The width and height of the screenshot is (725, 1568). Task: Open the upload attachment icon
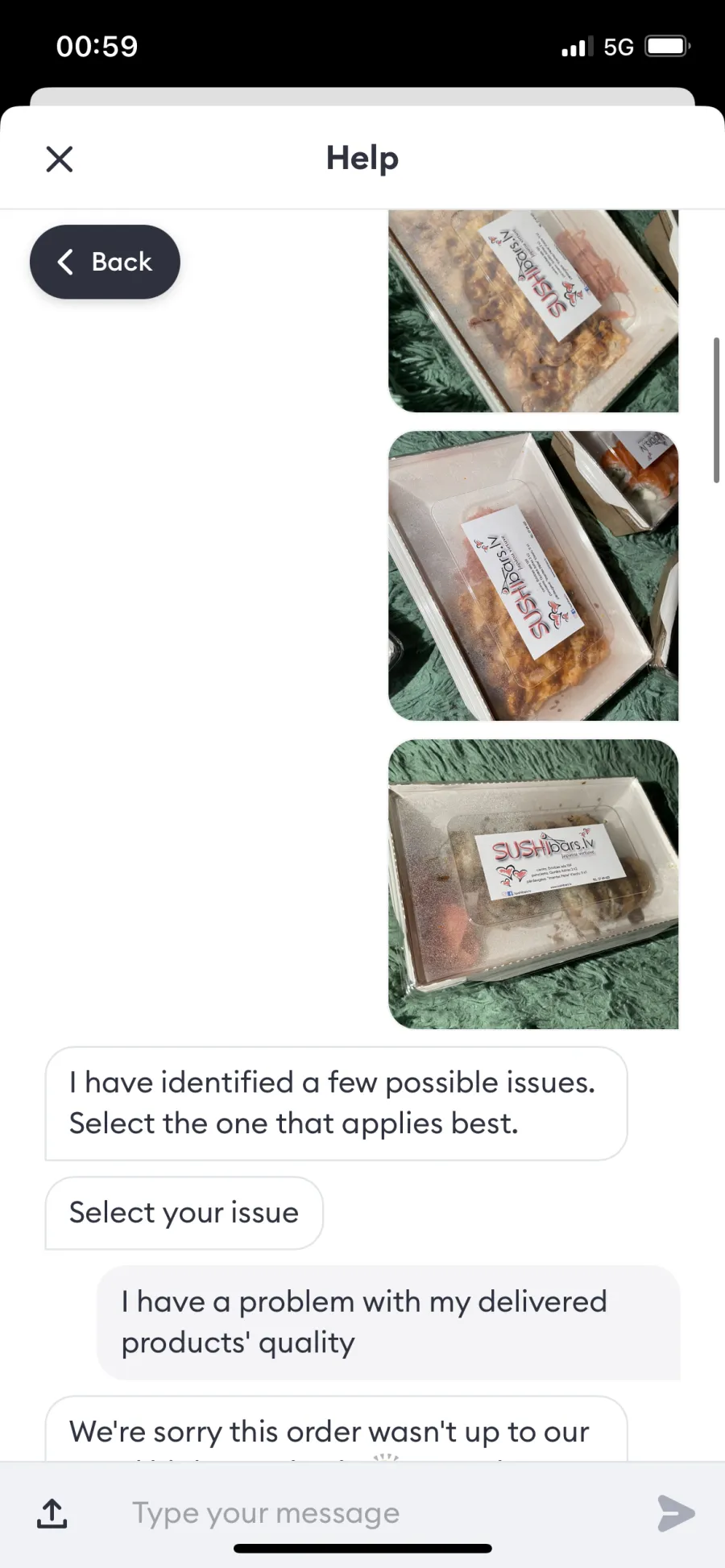tap(52, 1513)
